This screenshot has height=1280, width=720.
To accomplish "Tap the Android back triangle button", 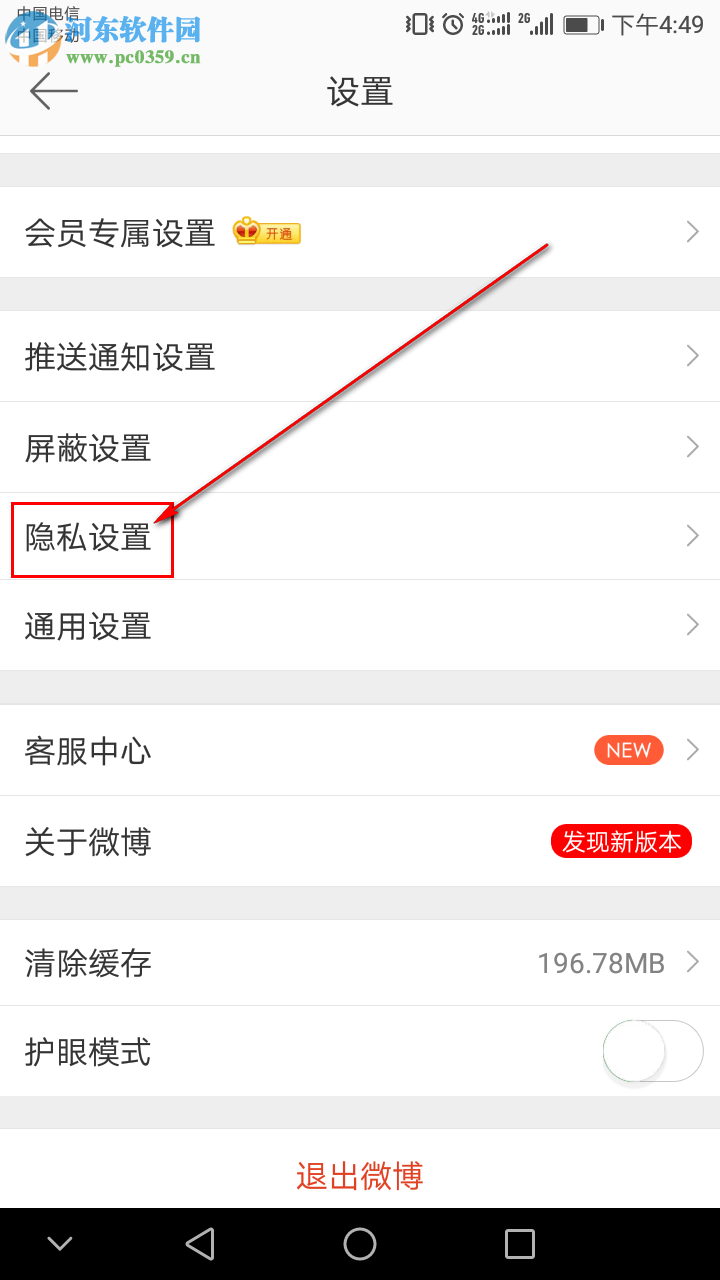I will (x=200, y=1243).
